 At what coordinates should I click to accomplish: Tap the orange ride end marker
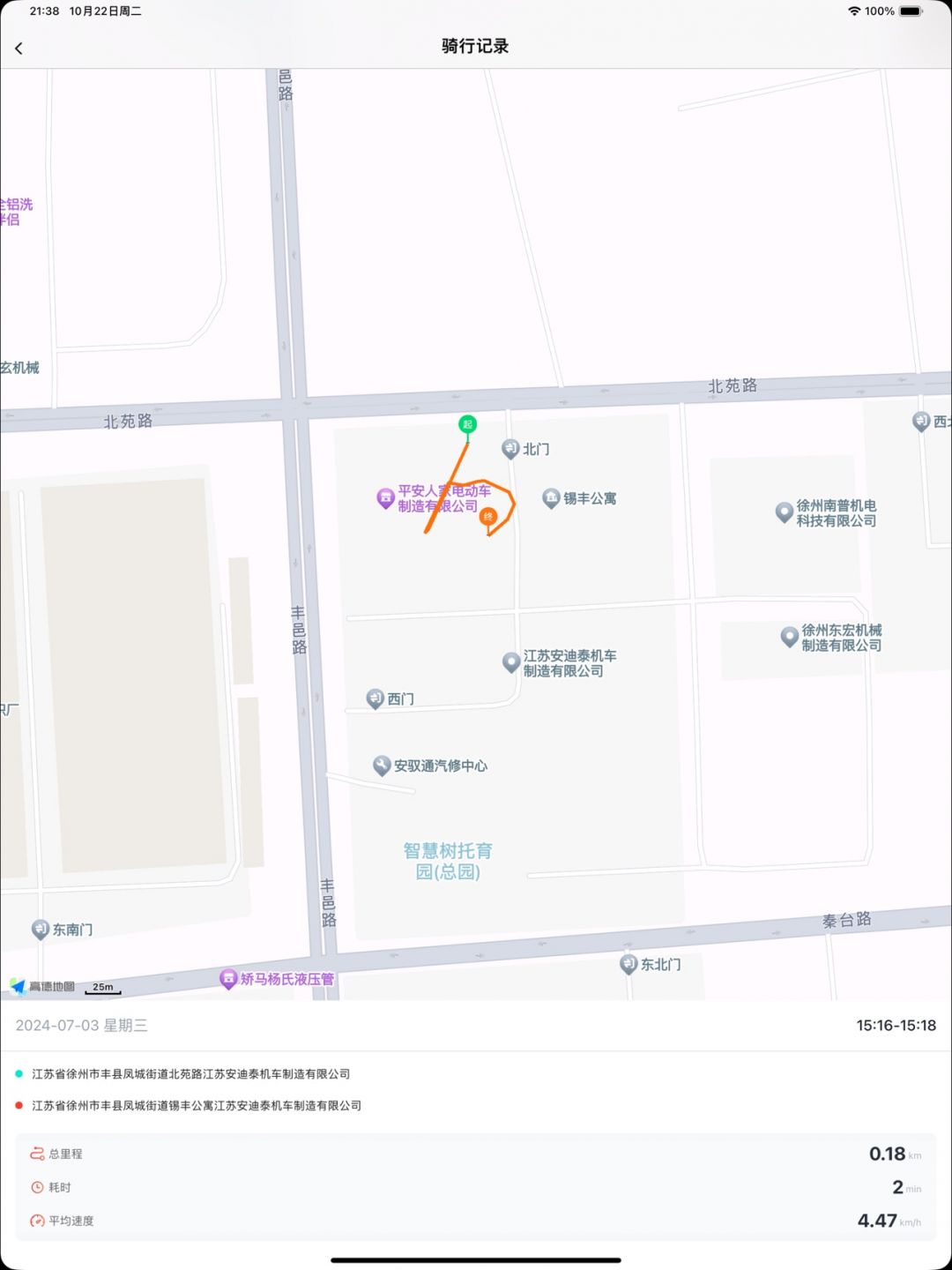tap(488, 518)
